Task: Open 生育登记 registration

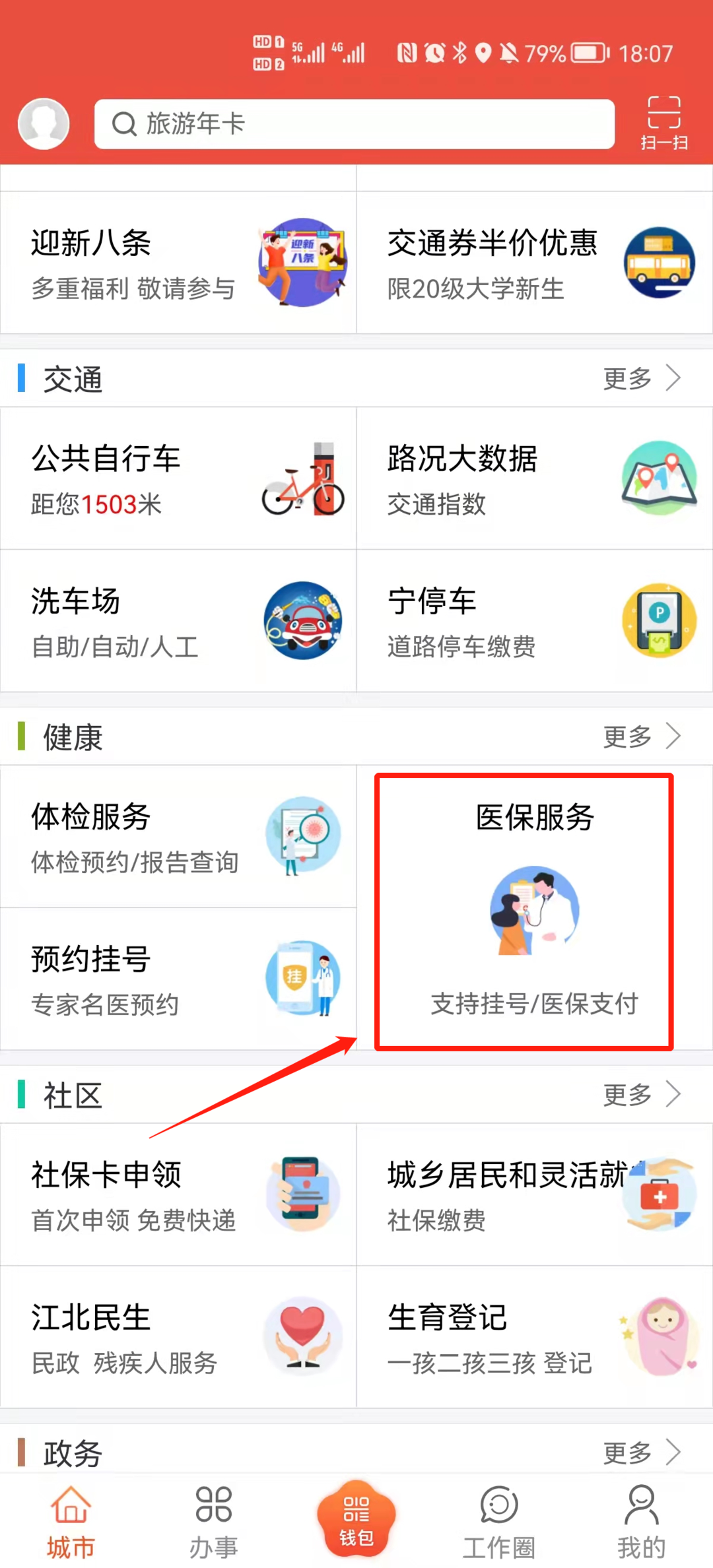Action: (x=535, y=1336)
